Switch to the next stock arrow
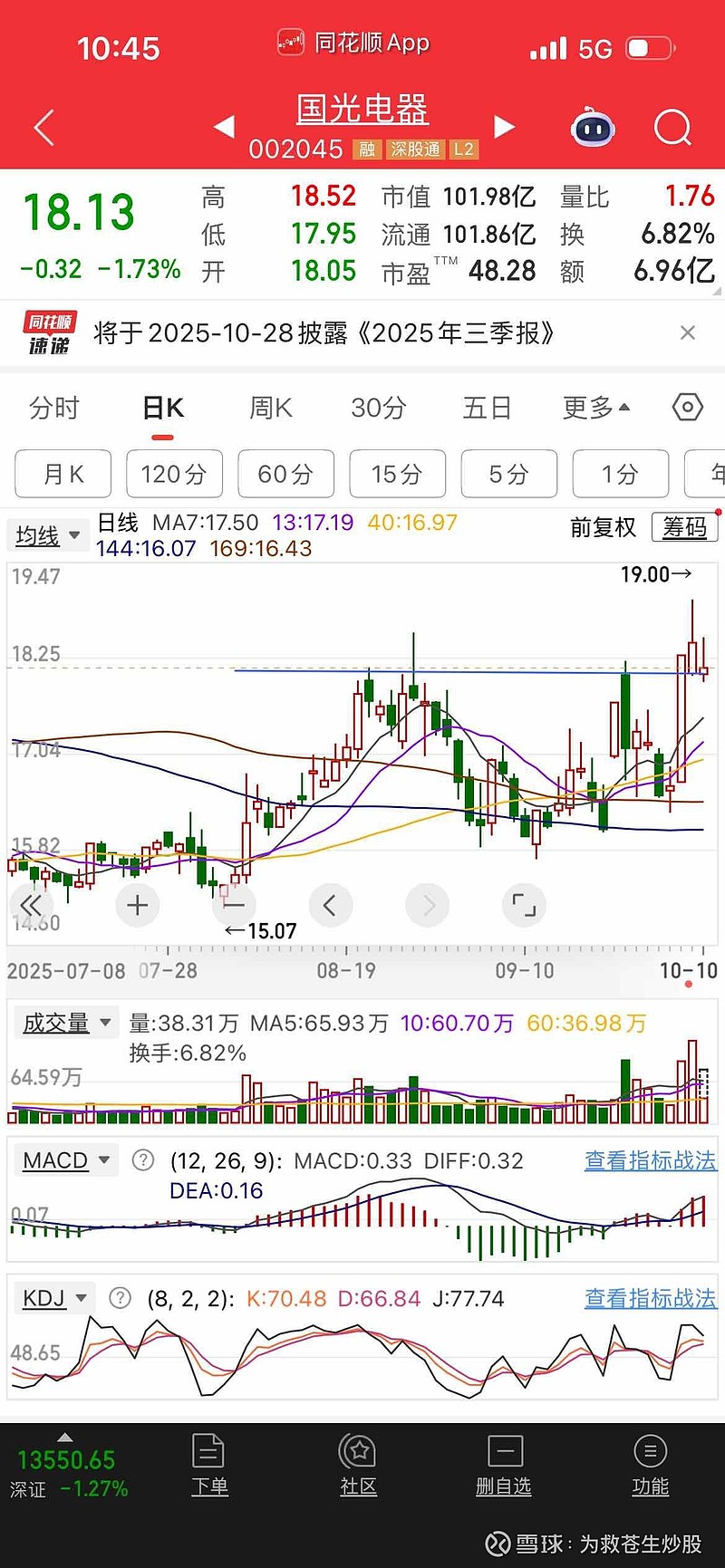The image size is (725, 1568). coord(504,128)
